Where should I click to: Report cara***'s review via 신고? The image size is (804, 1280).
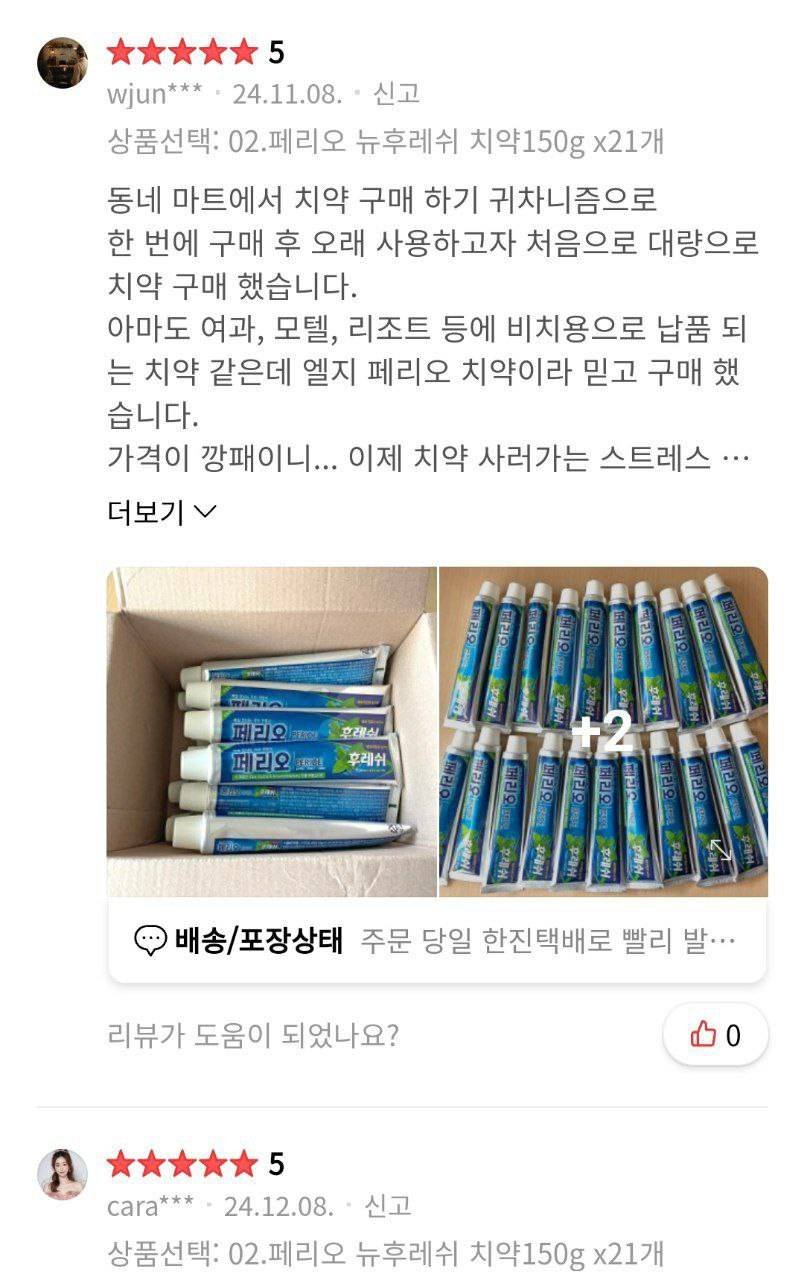[387, 1206]
